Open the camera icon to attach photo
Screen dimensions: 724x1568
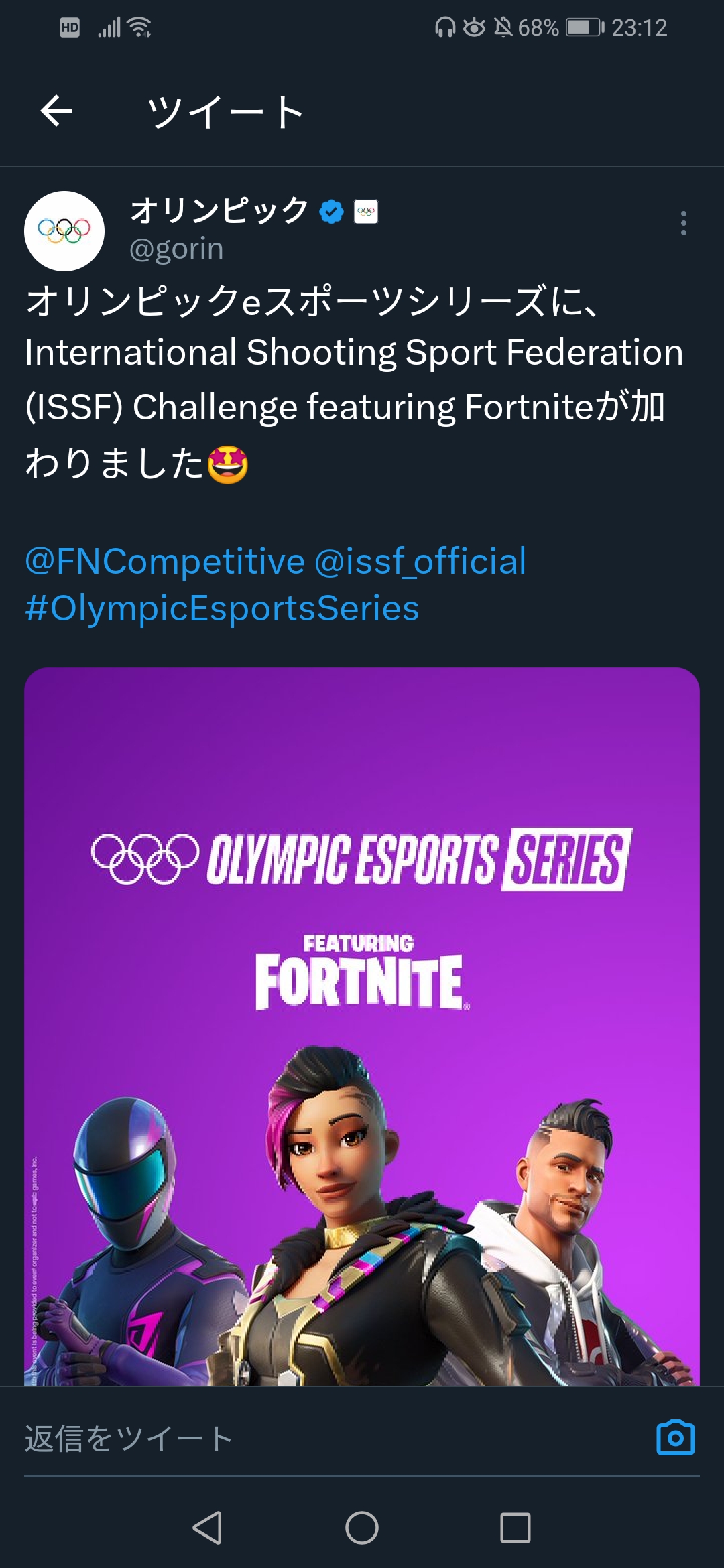[x=676, y=1438]
